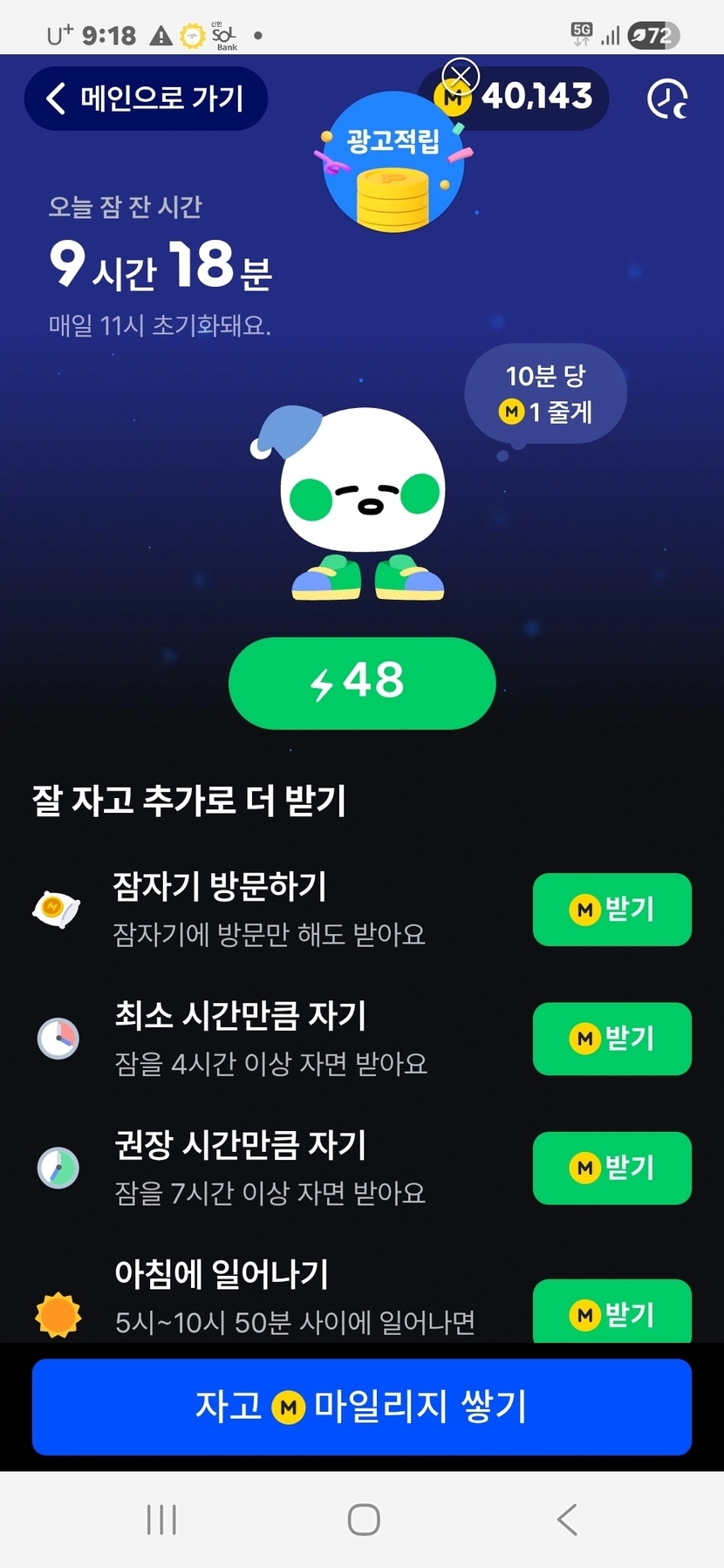
Task: Open the recent apps view
Action: [x=162, y=1519]
